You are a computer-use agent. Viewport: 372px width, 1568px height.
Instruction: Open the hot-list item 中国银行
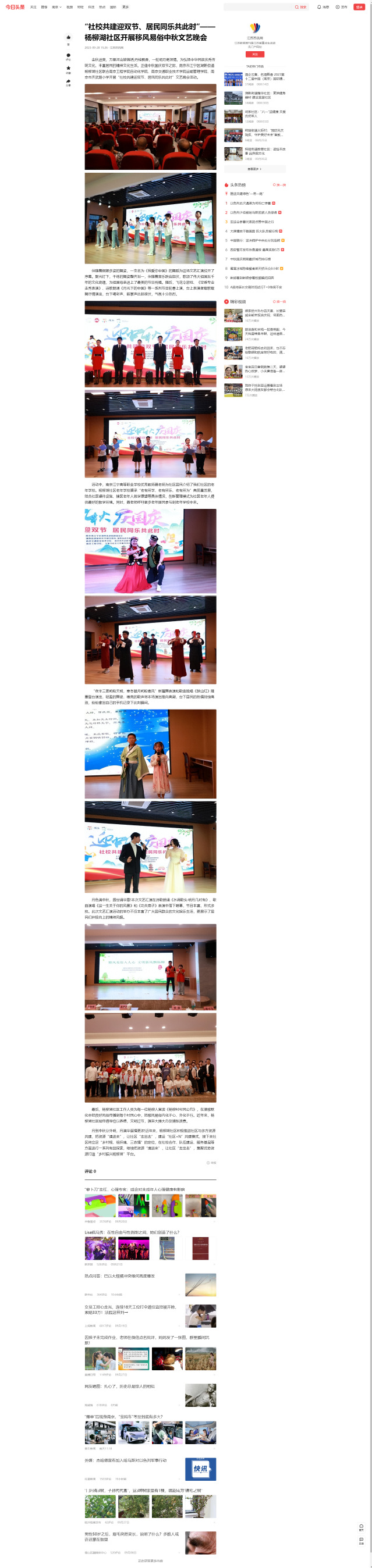pyautogui.click(x=254, y=240)
